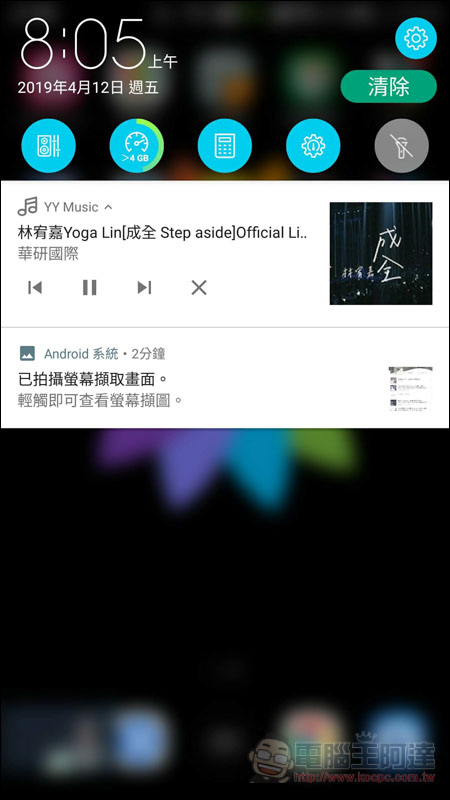Skip to the next track
Image resolution: width=450 pixels, height=800 pixels.
coord(144,288)
